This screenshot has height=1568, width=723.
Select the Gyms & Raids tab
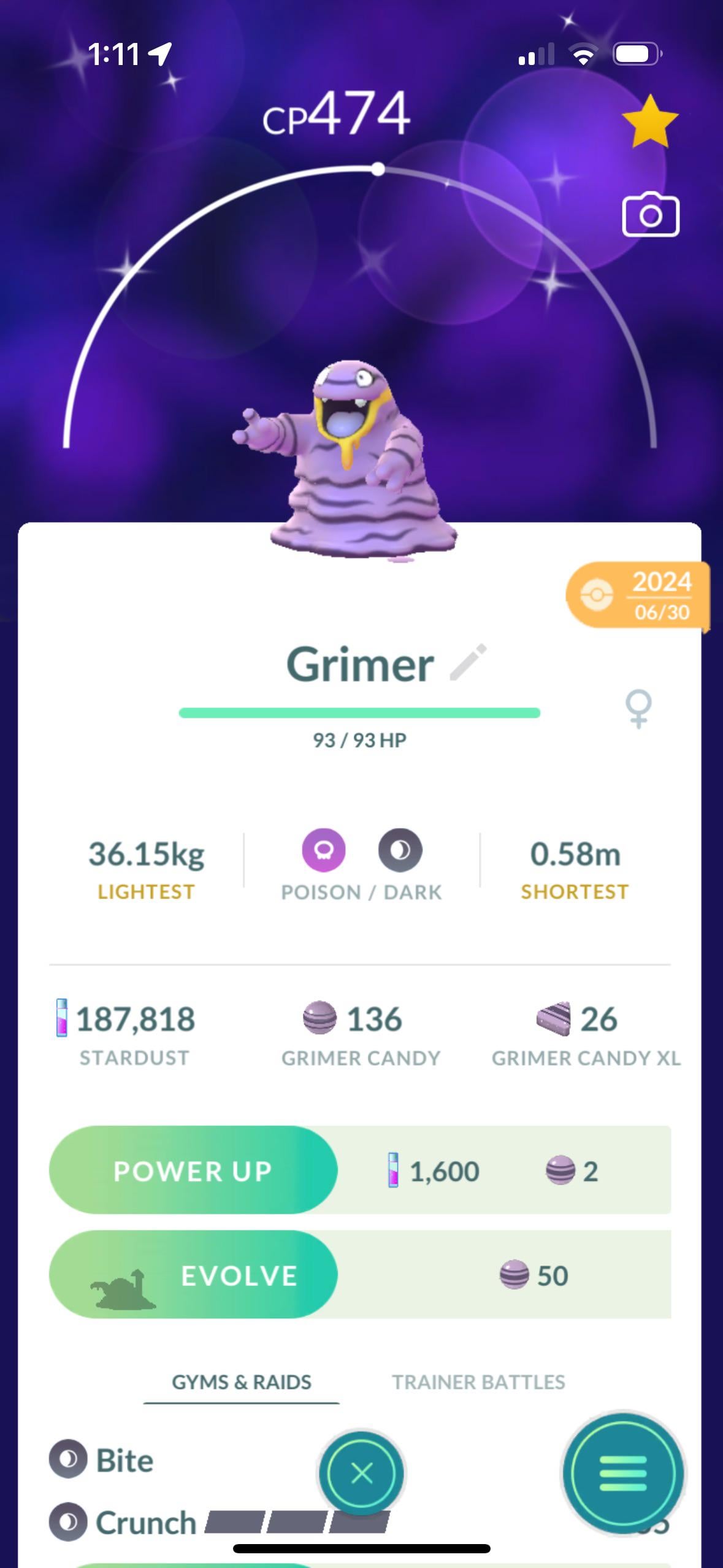[x=242, y=1382]
